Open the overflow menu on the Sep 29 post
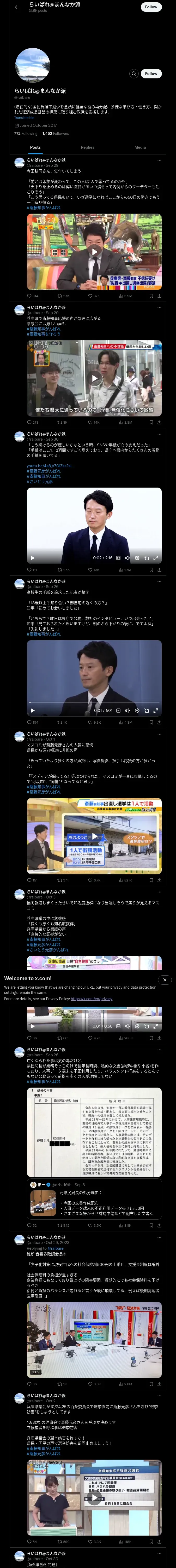The image size is (176, 1568). point(159,160)
